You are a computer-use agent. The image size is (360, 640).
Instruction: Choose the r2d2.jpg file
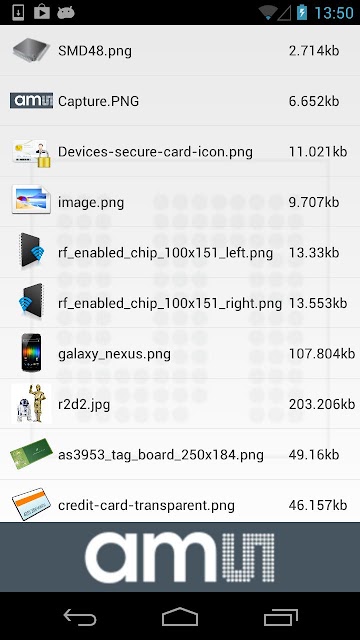point(180,404)
